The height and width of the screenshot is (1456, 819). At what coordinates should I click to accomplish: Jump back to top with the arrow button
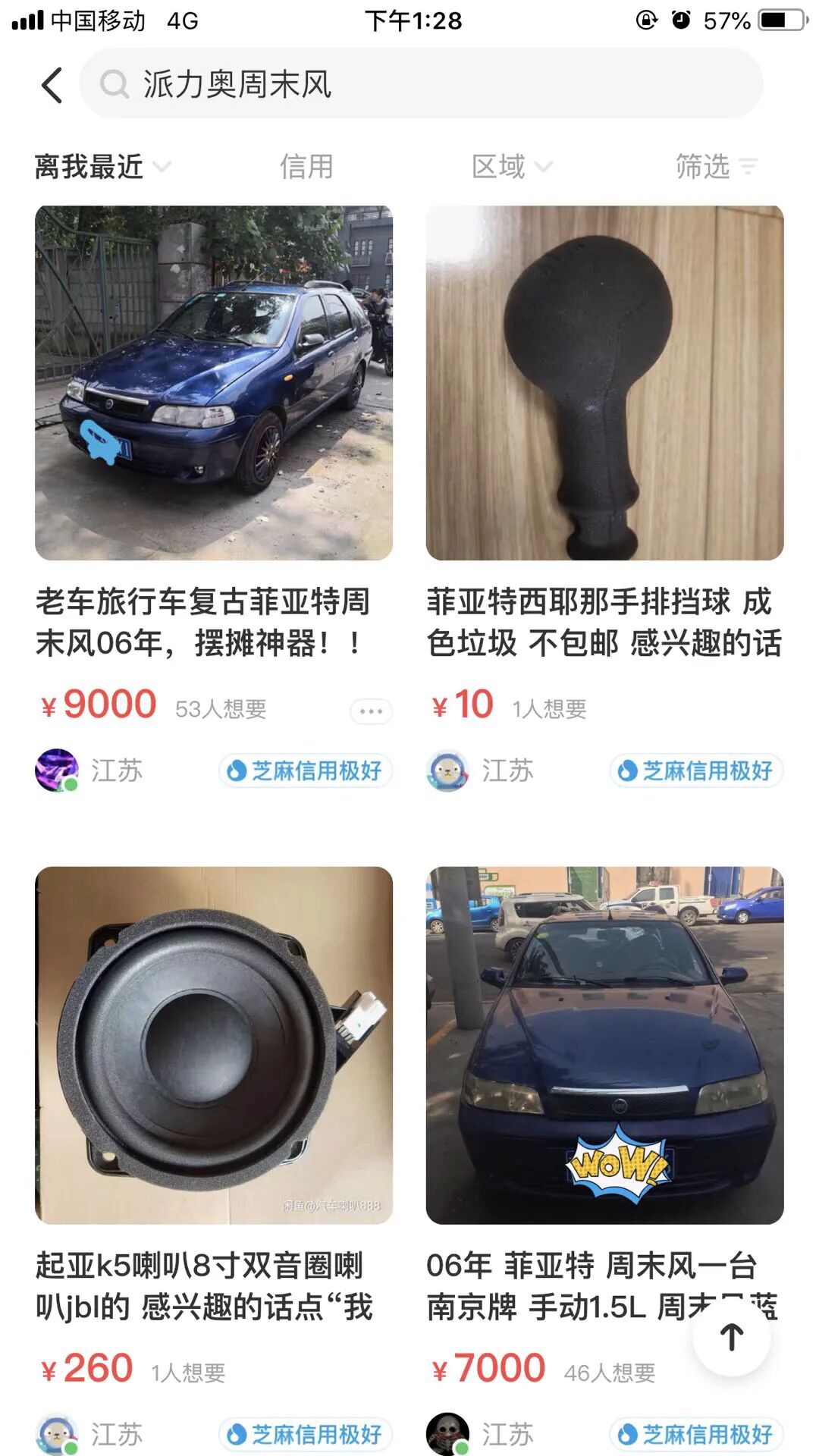(732, 1337)
